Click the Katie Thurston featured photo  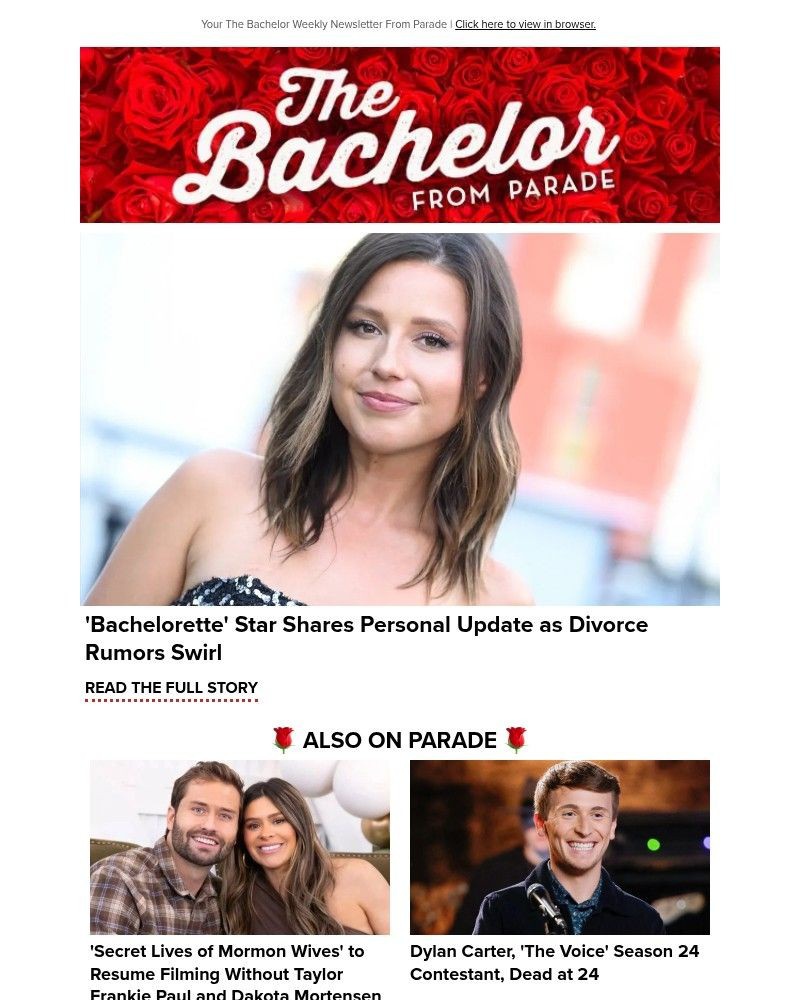coord(400,418)
